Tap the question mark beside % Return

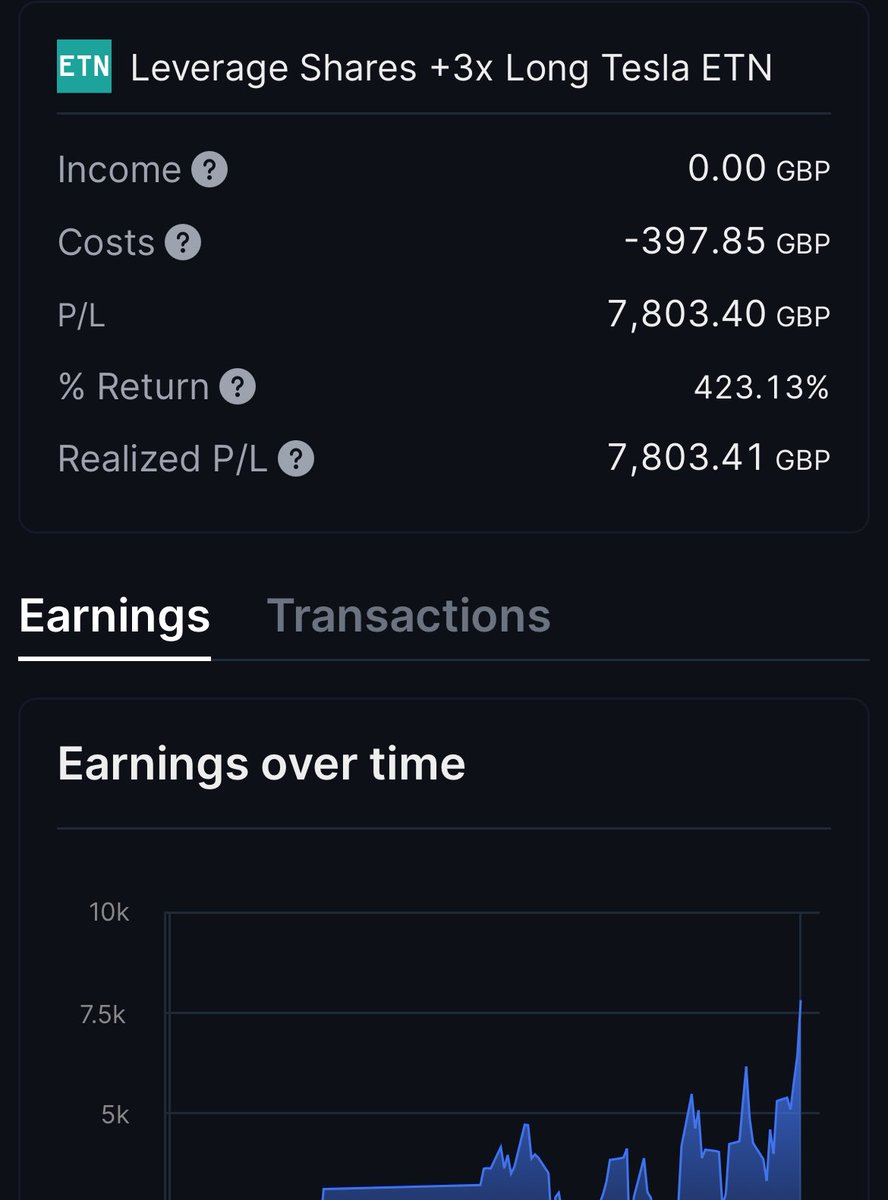[237, 387]
